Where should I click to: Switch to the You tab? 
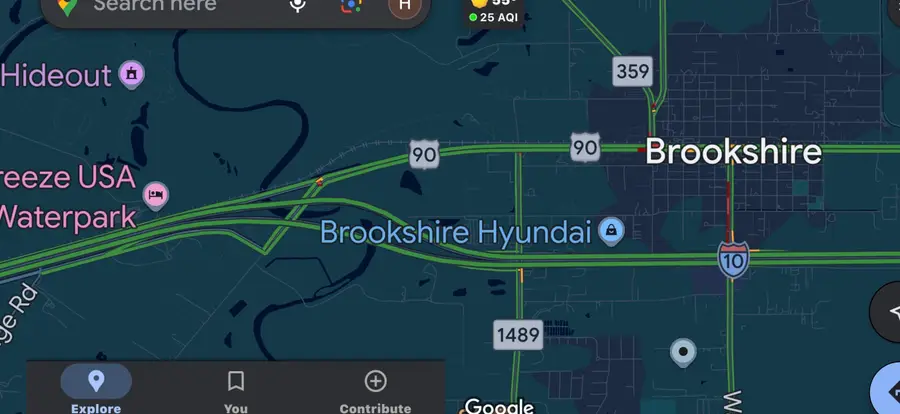(x=236, y=389)
